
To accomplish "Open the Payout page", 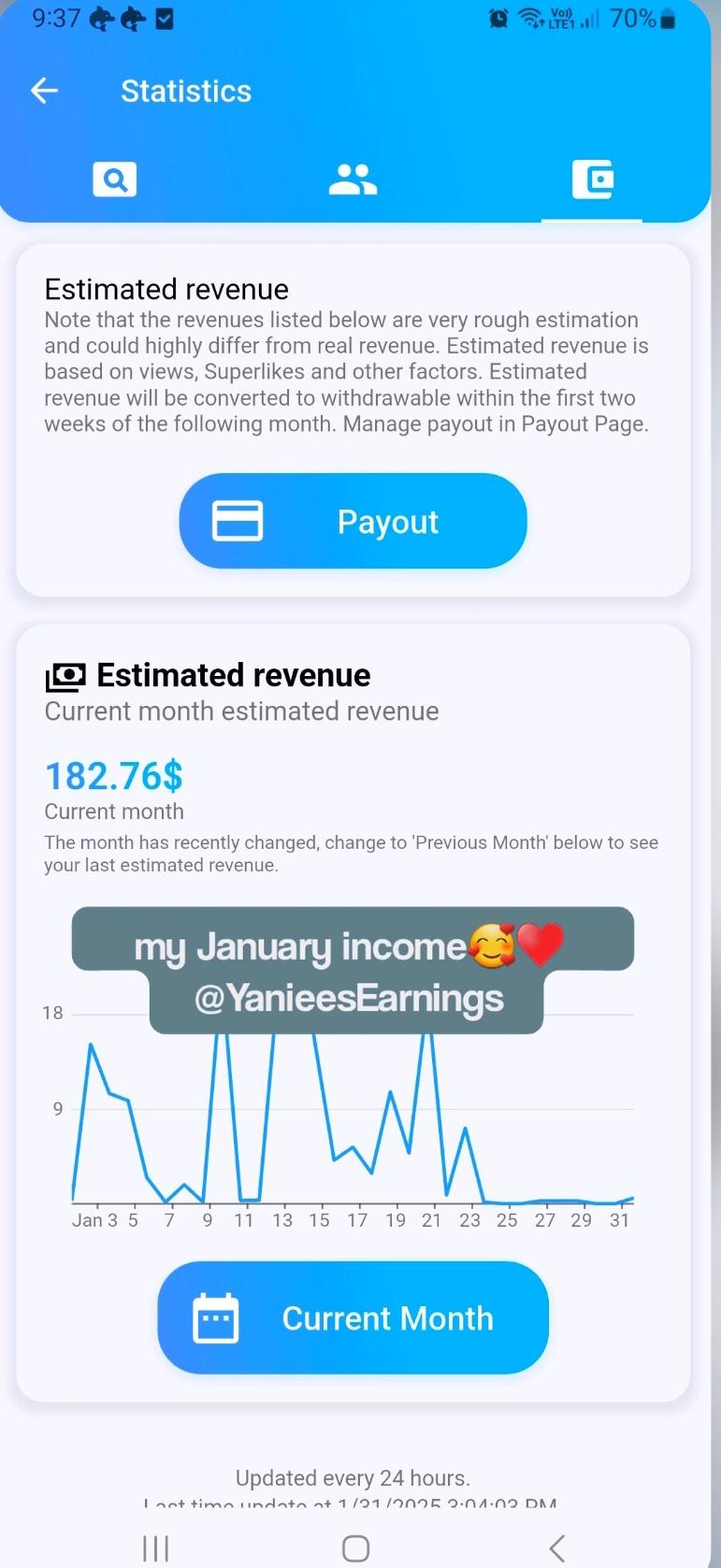I will pyautogui.click(x=353, y=521).
